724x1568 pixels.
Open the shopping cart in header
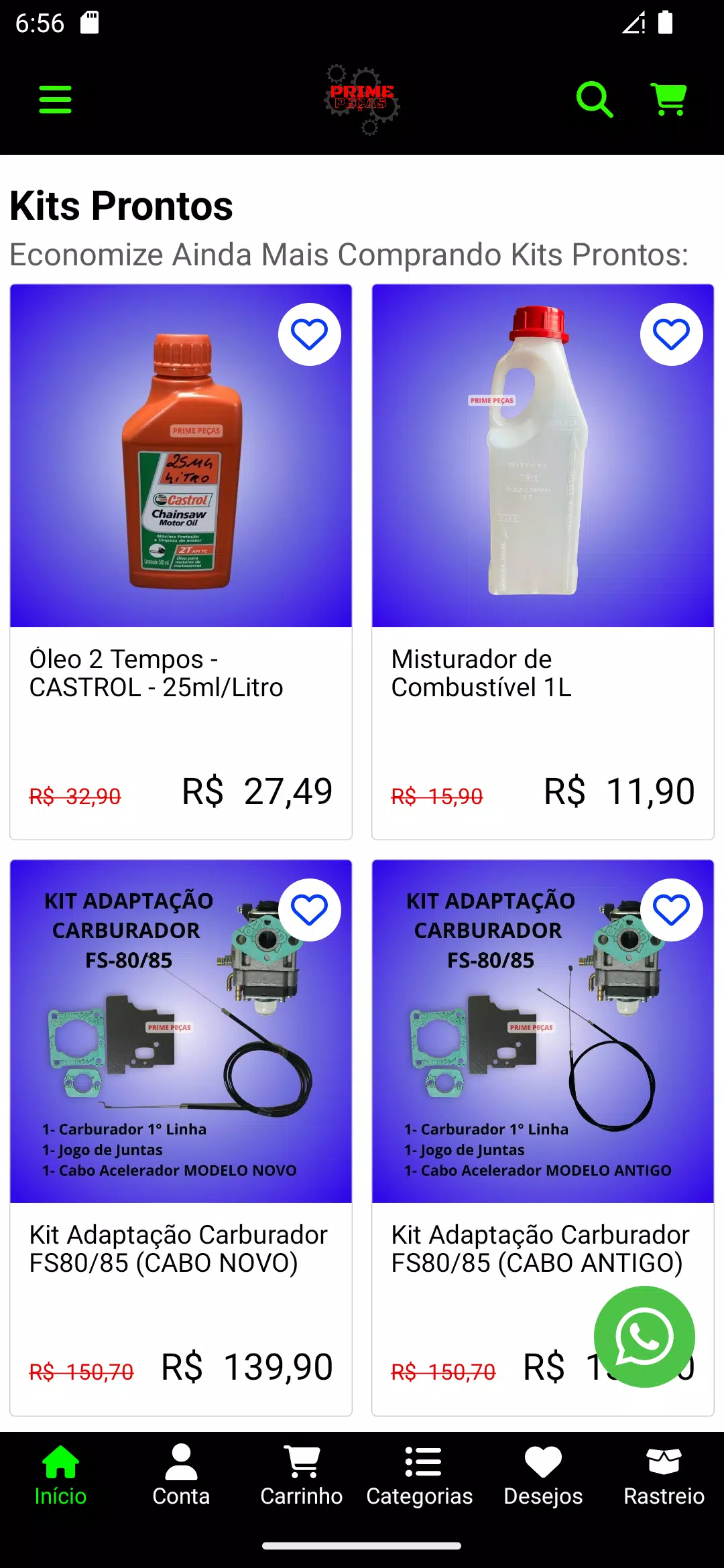(668, 100)
